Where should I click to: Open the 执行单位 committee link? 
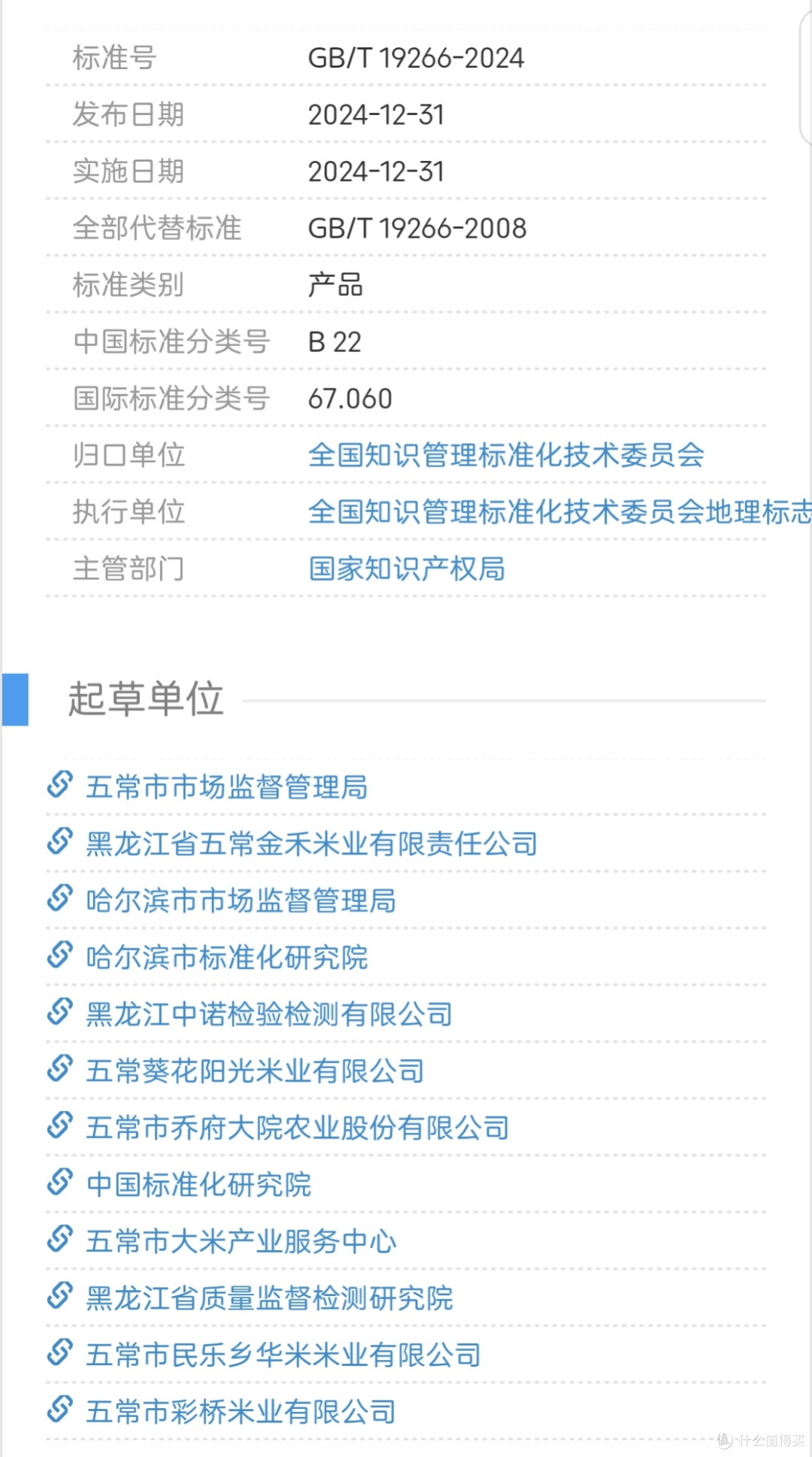tap(559, 511)
